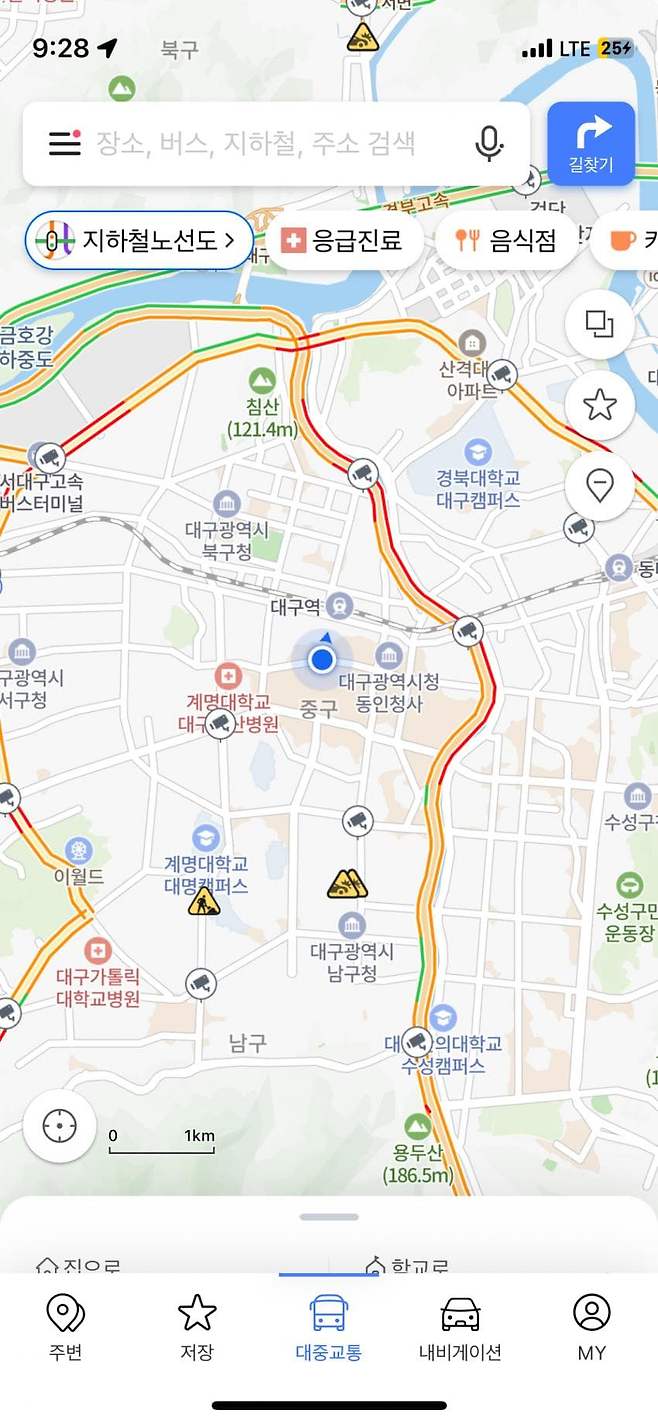Image resolution: width=658 pixels, height=1424 pixels.
Task: Open 길찾기 directions button
Action: click(x=591, y=143)
